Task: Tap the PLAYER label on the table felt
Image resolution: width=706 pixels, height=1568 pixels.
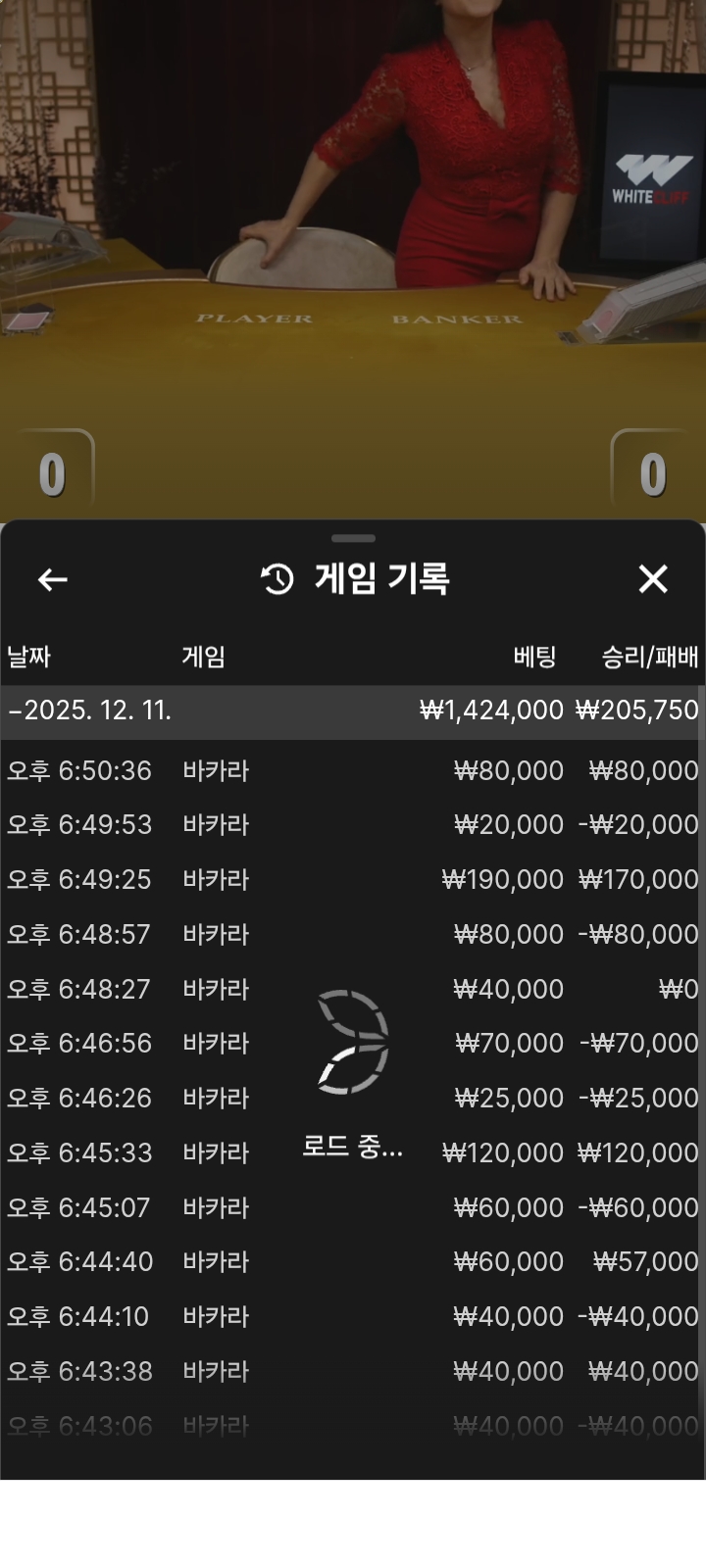Action: pyautogui.click(x=254, y=318)
